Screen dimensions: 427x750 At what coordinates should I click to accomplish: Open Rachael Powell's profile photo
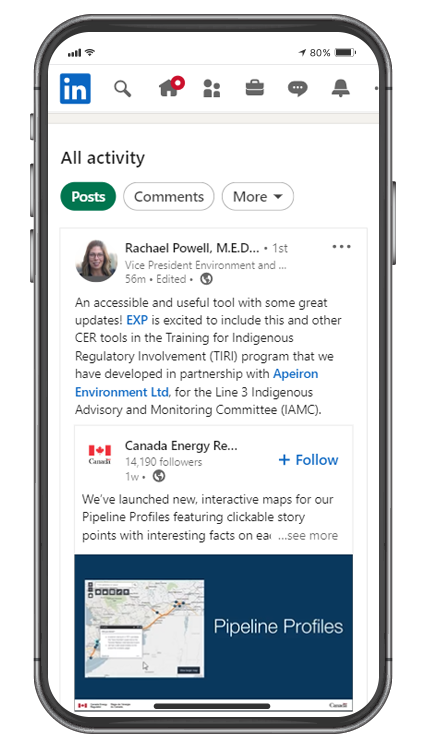tap(97, 261)
